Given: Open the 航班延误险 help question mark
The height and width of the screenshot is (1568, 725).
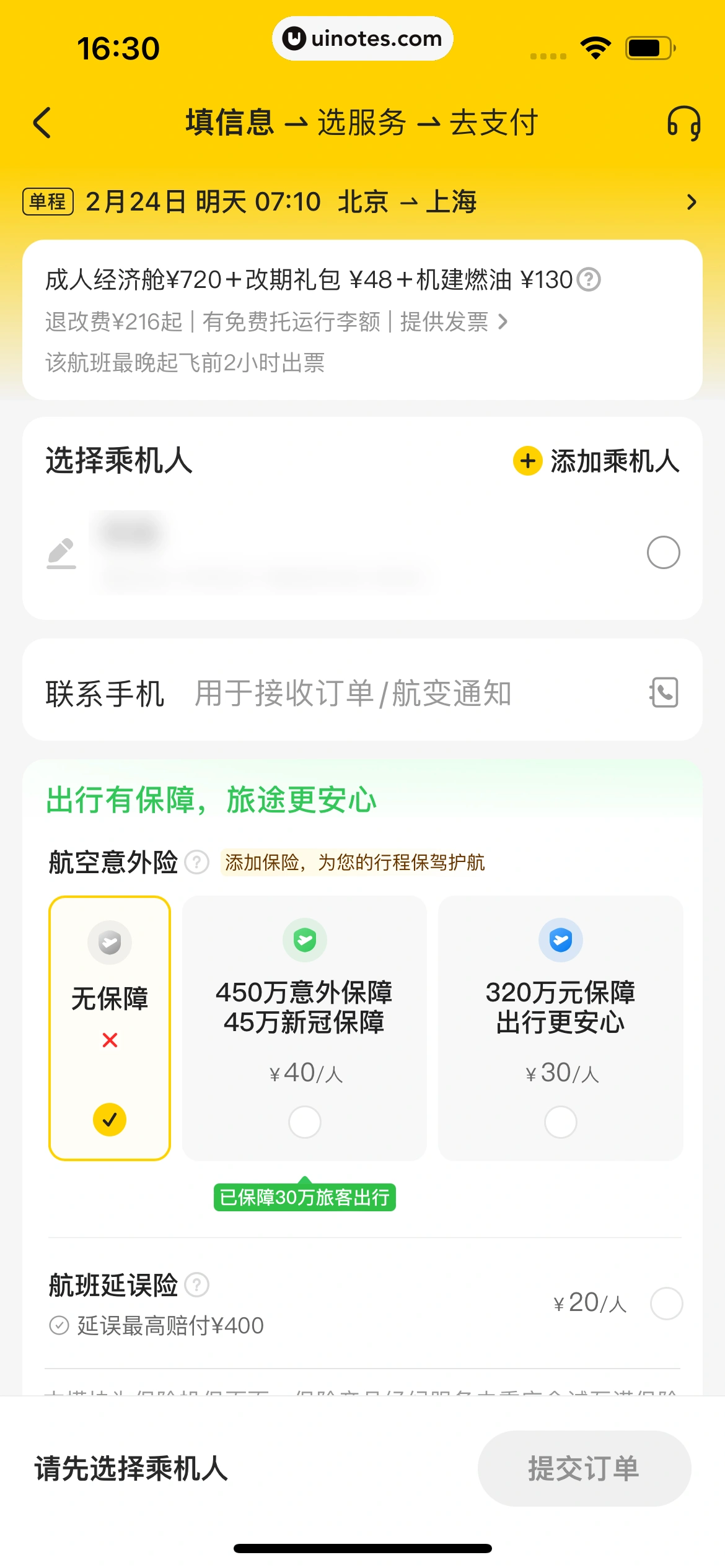Looking at the screenshot, I should [197, 1285].
